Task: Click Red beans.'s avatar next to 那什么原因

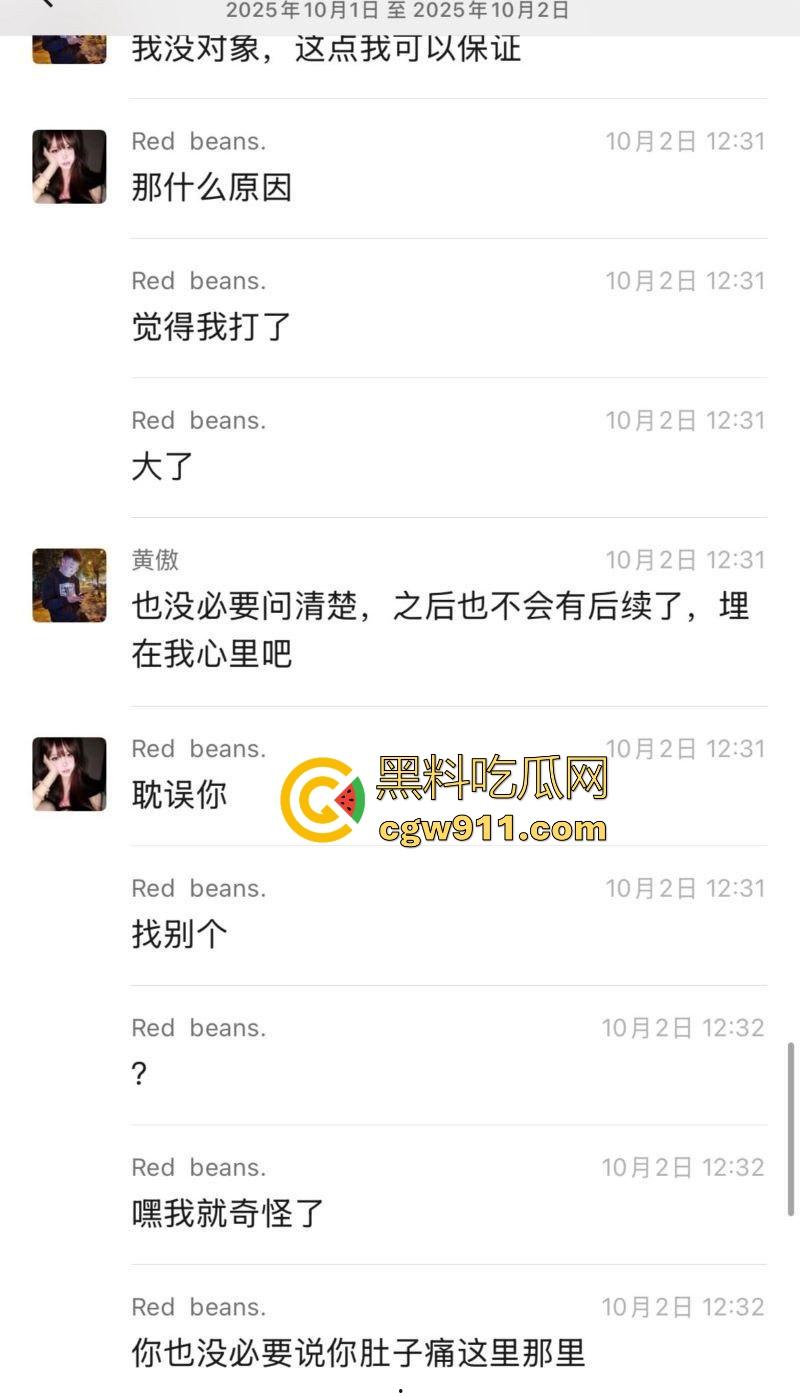Action: 68,167
